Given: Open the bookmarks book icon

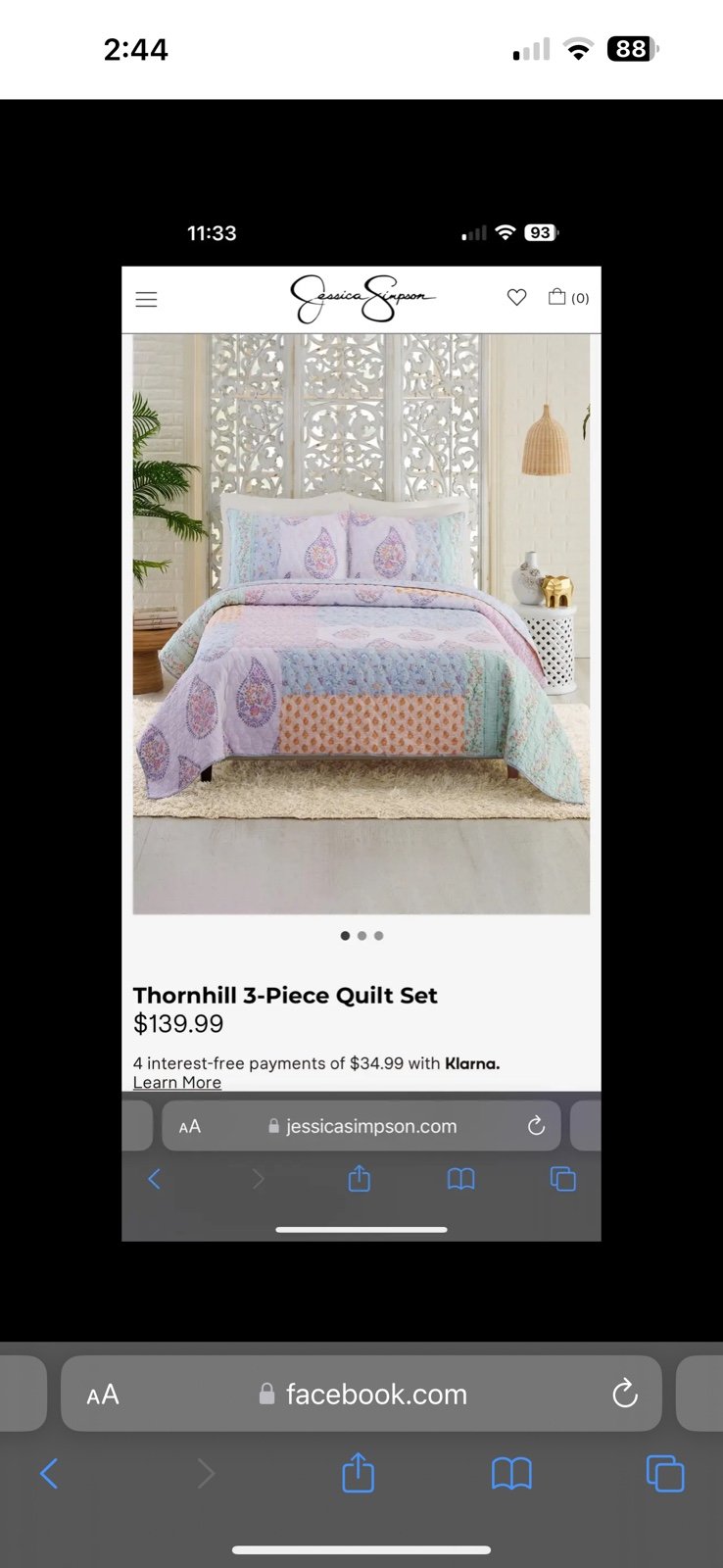Looking at the screenshot, I should pyautogui.click(x=511, y=1473).
